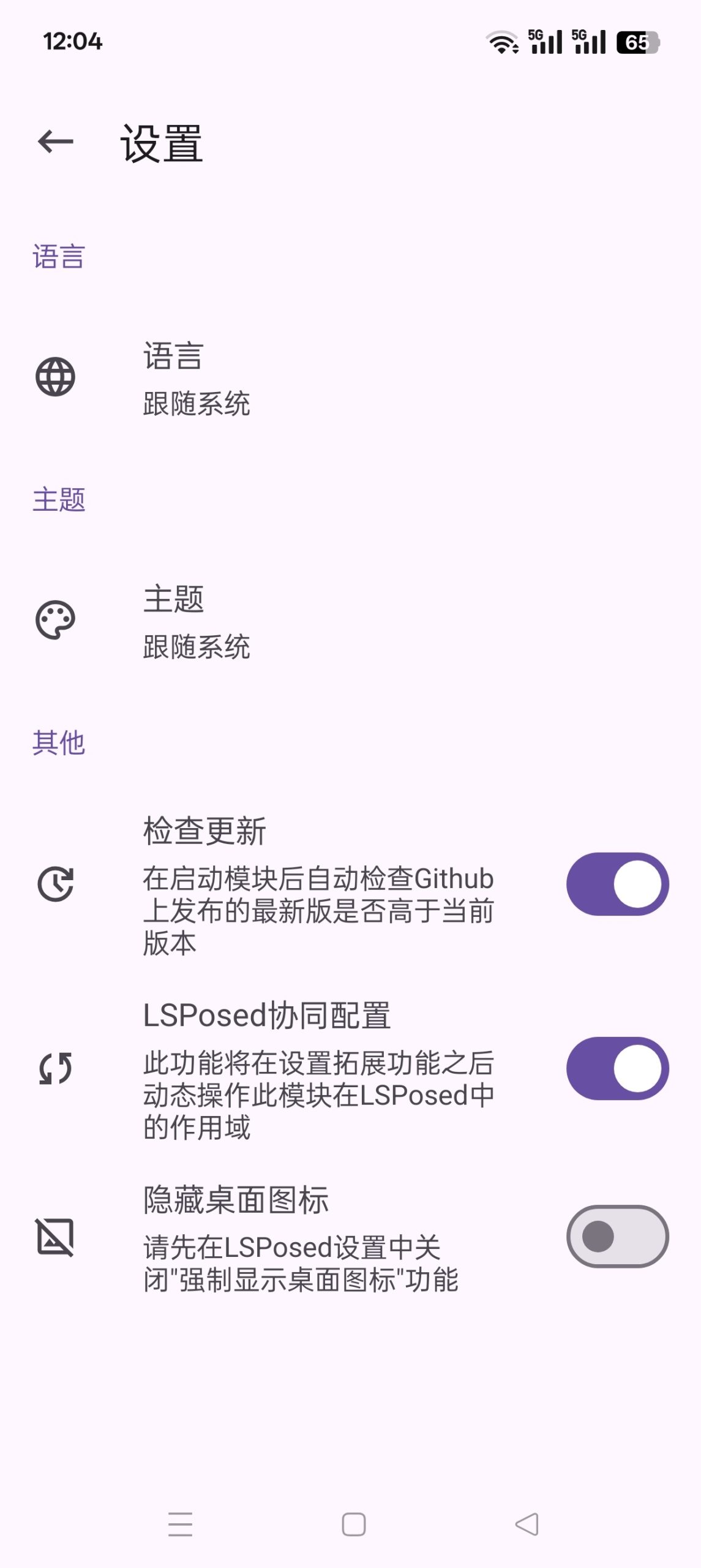Screen dimensions: 701x1568
Task: Click the update-check clock icon
Action: click(x=55, y=884)
